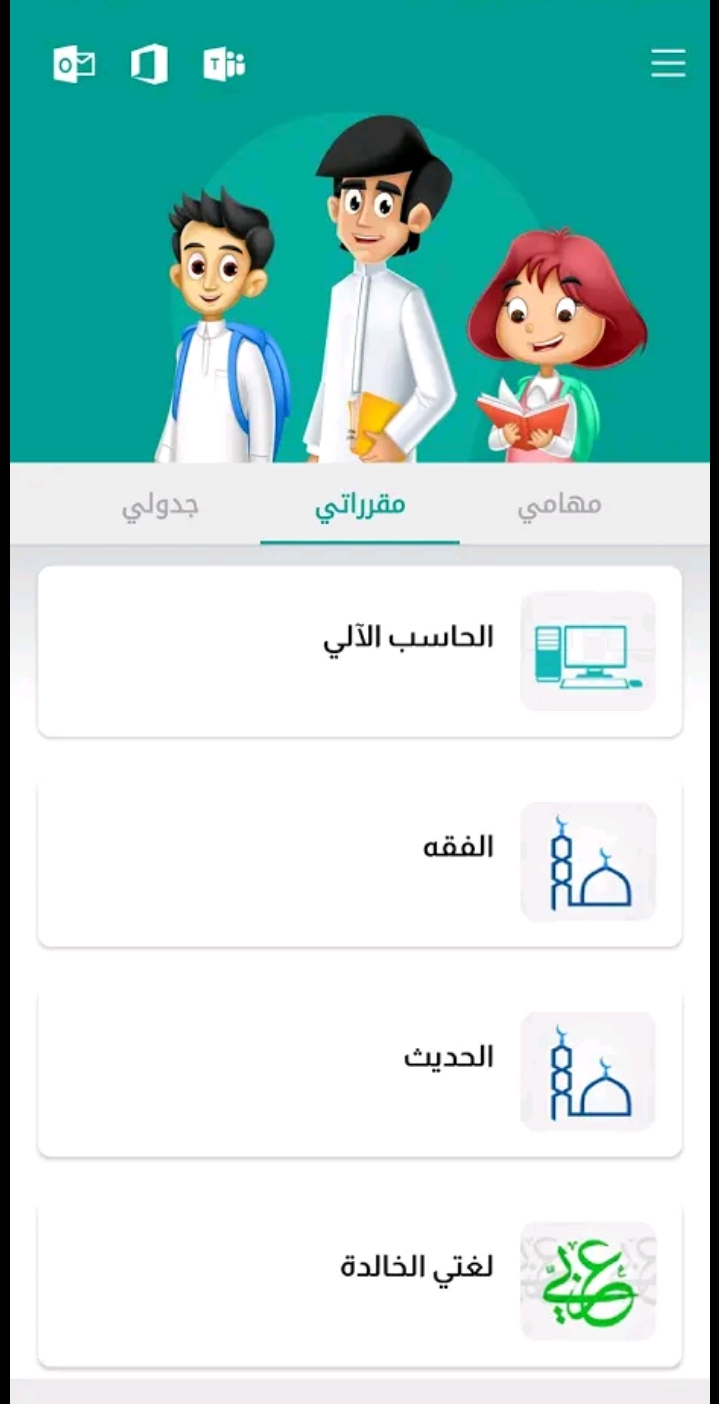The width and height of the screenshot is (719, 1404).
Task: Open the Outlook mail icon
Action: pyautogui.click(x=74, y=65)
